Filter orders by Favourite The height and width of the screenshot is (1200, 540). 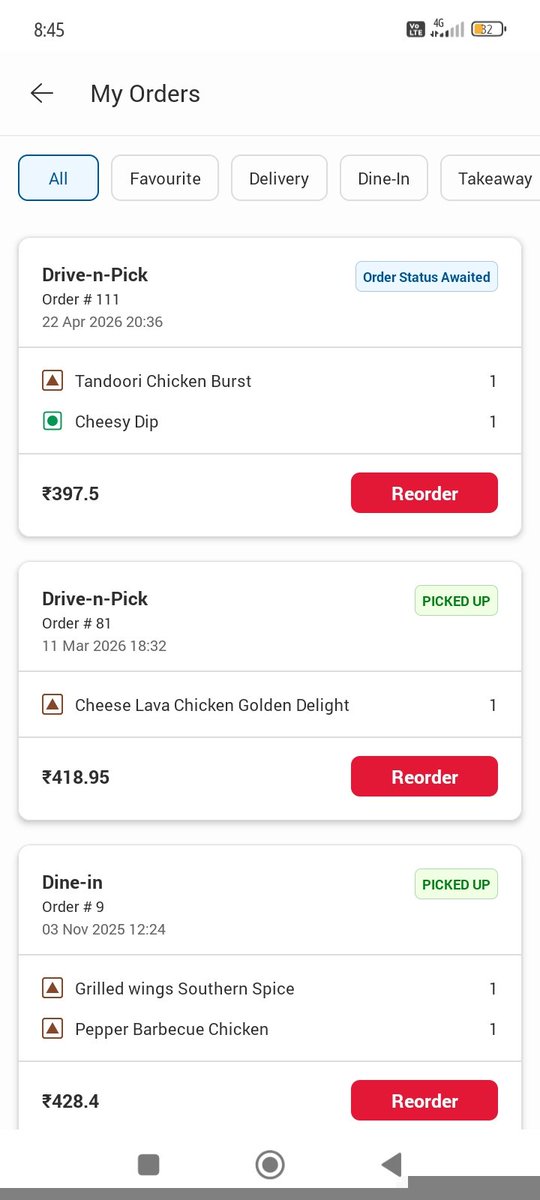point(165,178)
